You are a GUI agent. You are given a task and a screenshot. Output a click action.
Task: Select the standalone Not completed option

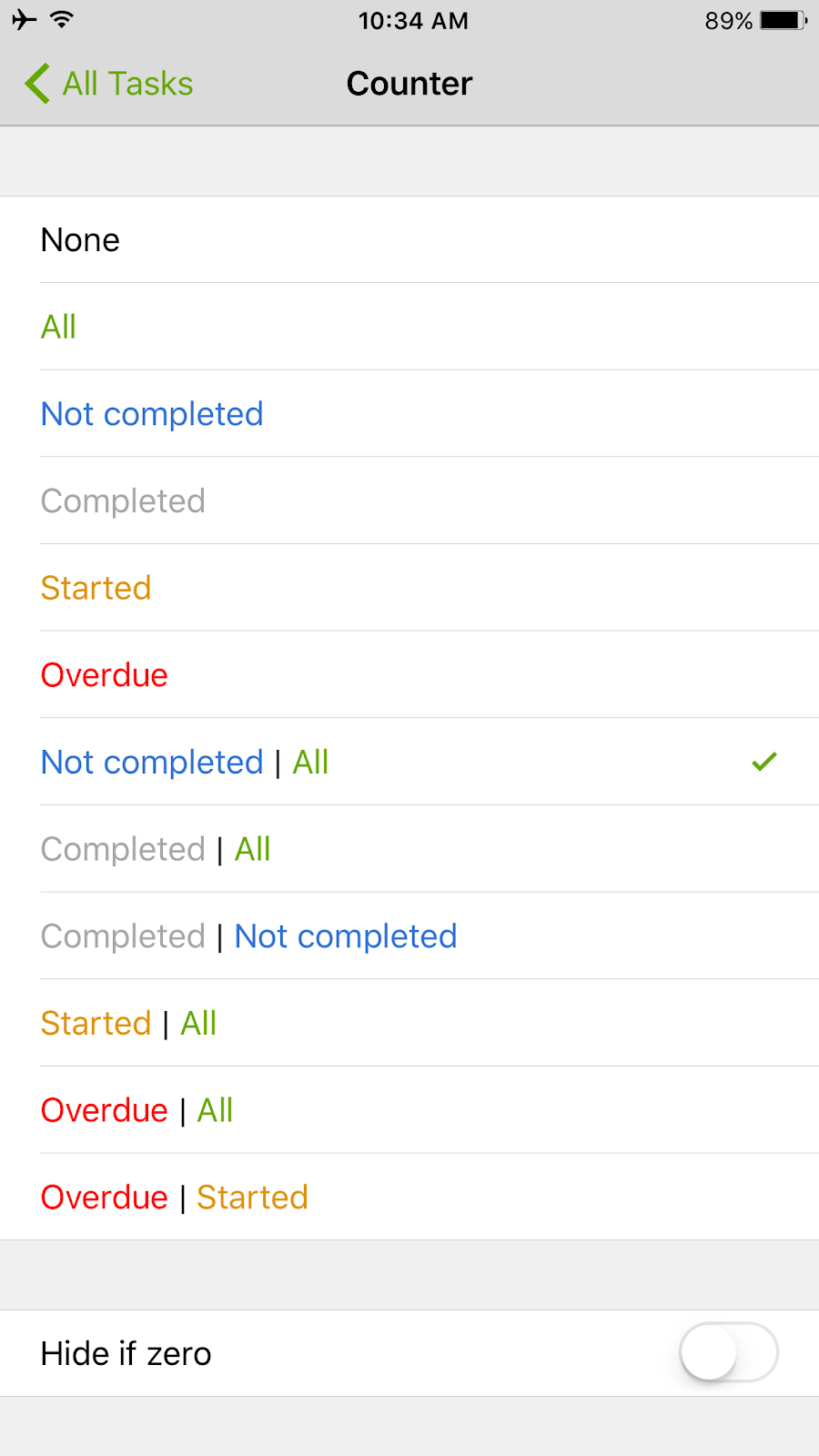click(x=409, y=414)
